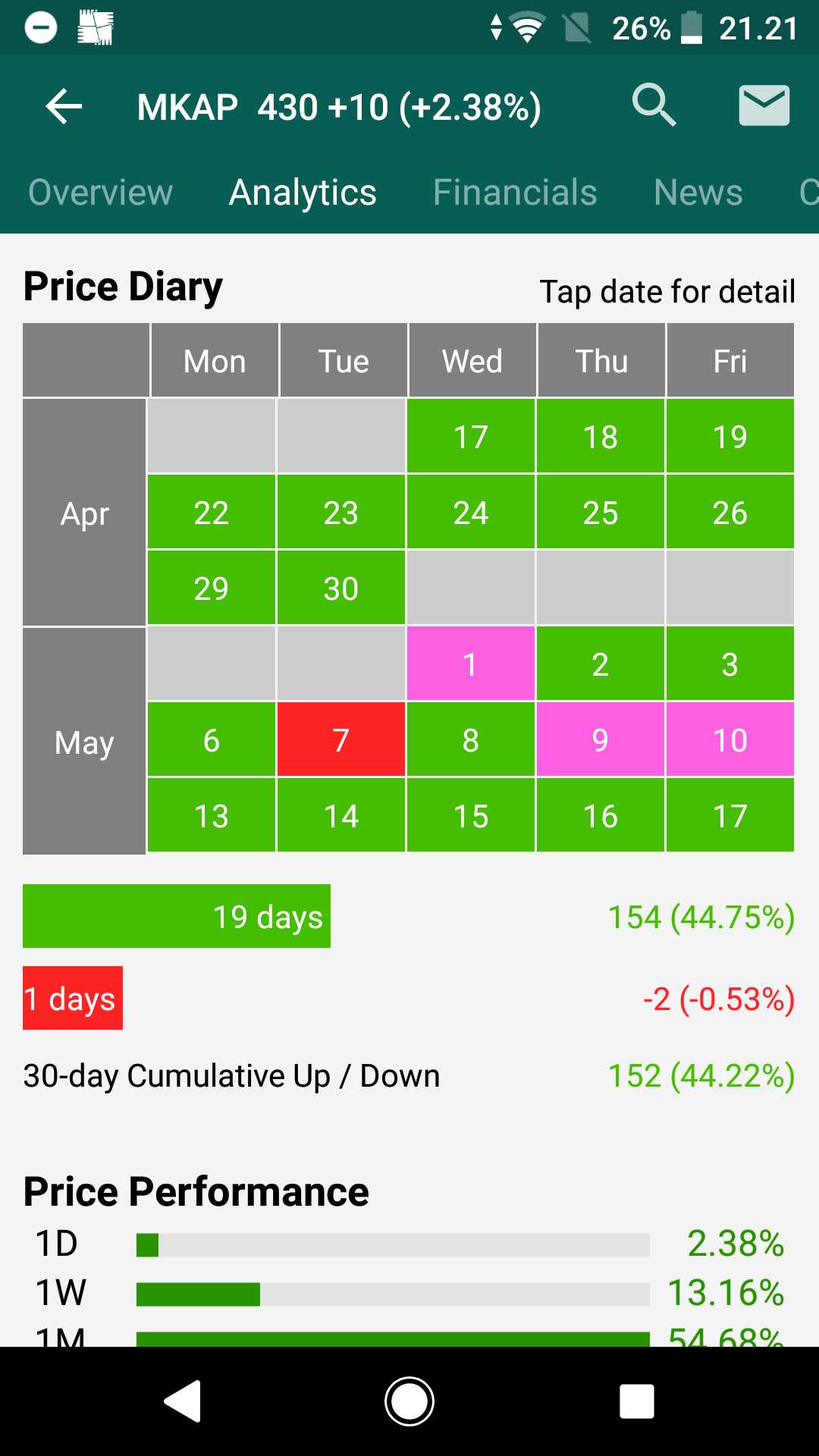Screen dimensions: 819x1456
Task: Go to the Android home screen
Action: click(409, 1401)
